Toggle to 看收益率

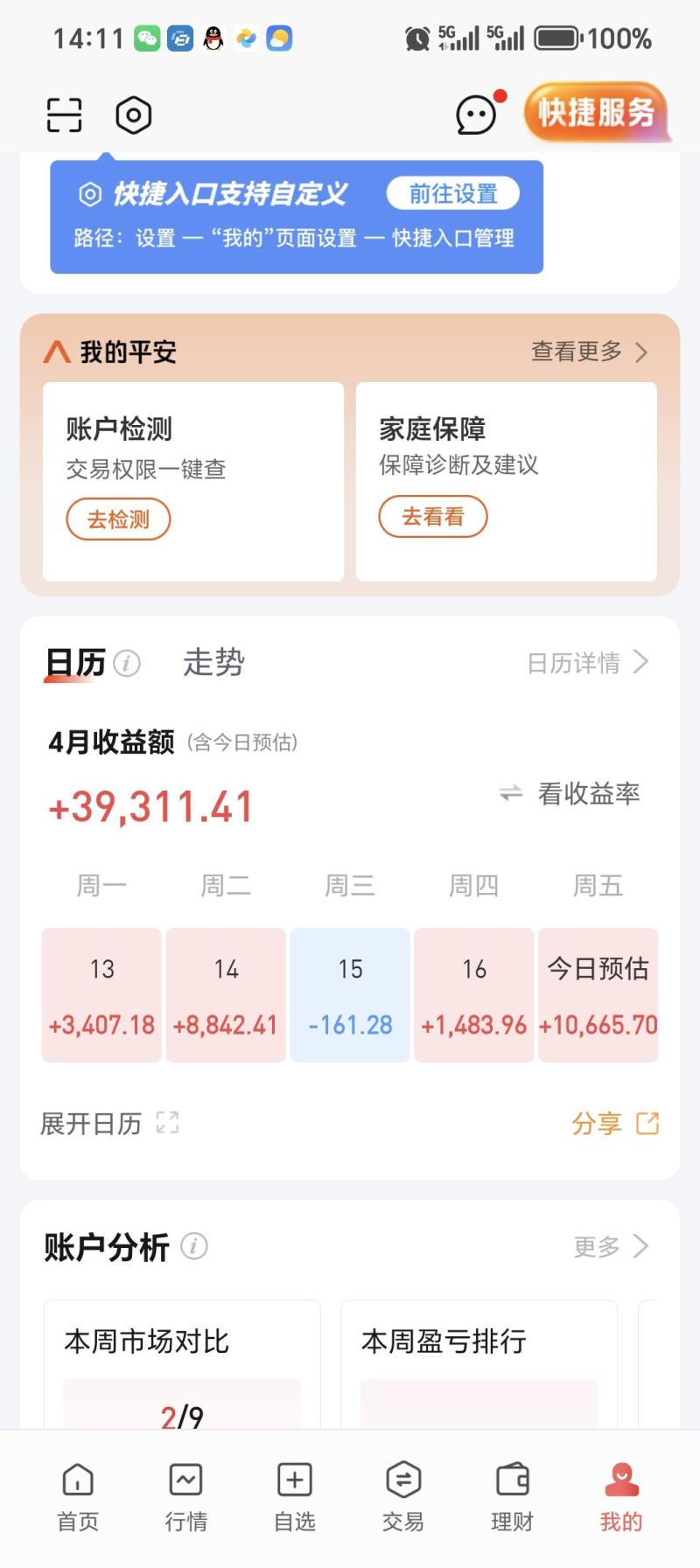(570, 793)
